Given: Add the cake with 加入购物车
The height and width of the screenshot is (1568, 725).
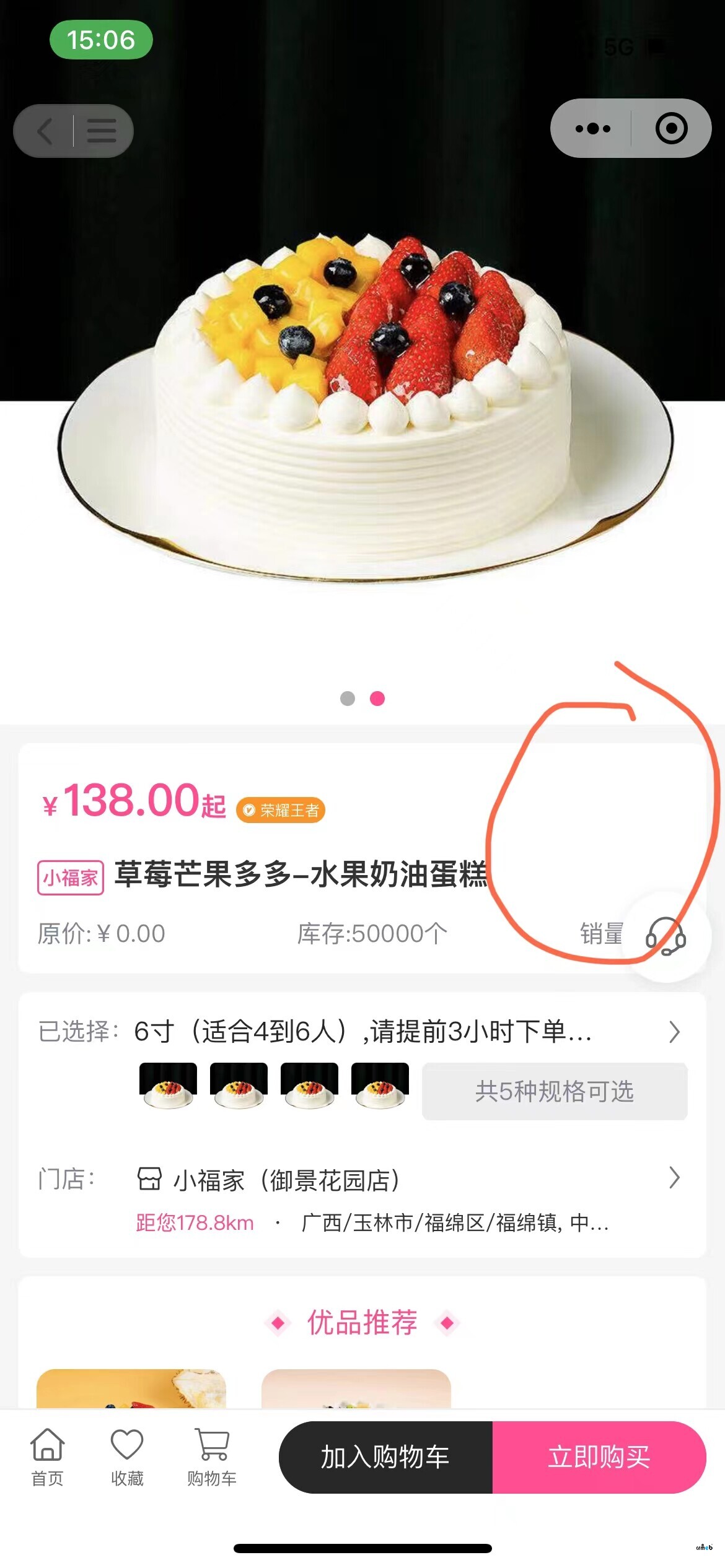Looking at the screenshot, I should pyautogui.click(x=385, y=1457).
